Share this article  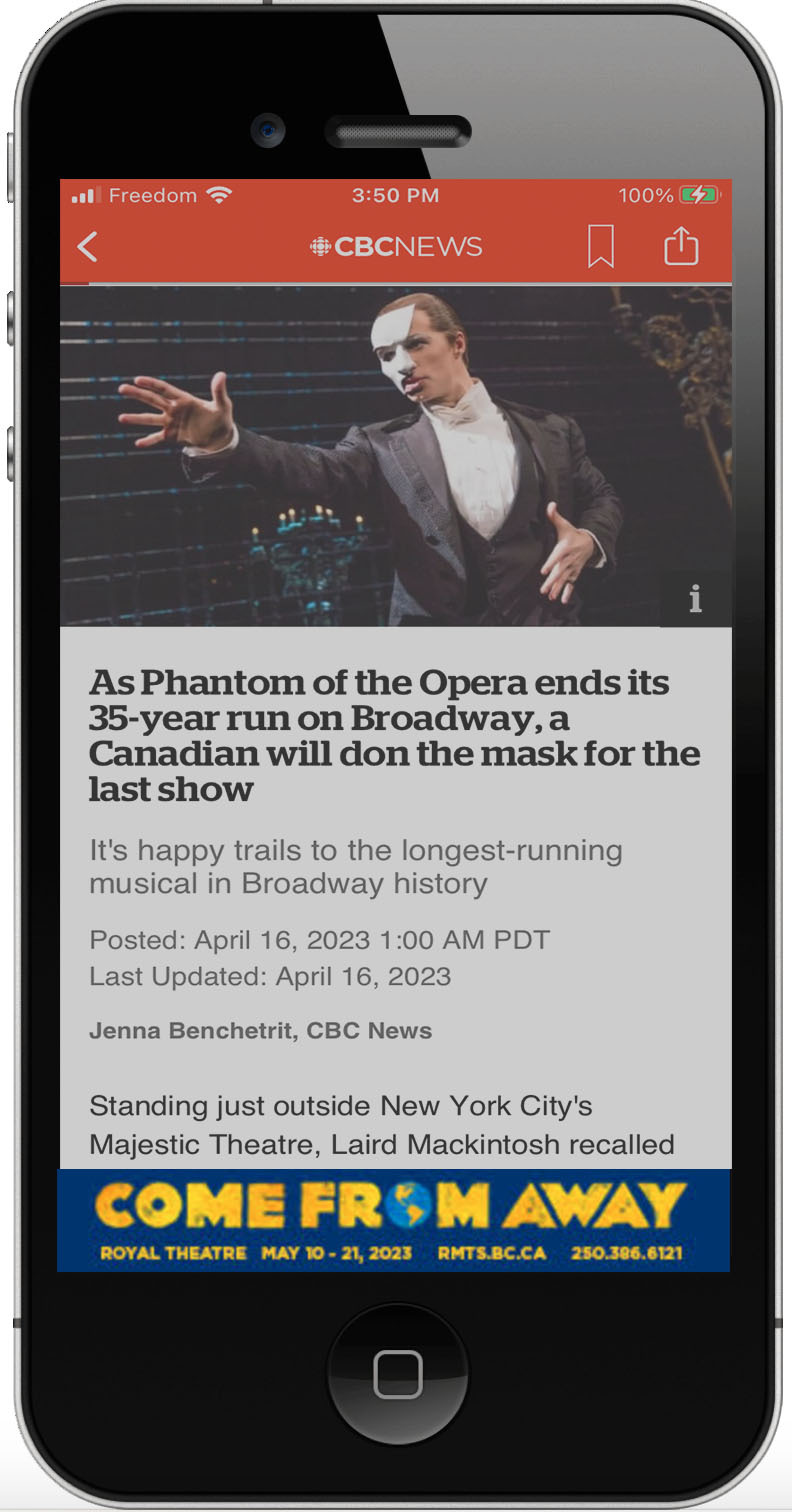[681, 246]
